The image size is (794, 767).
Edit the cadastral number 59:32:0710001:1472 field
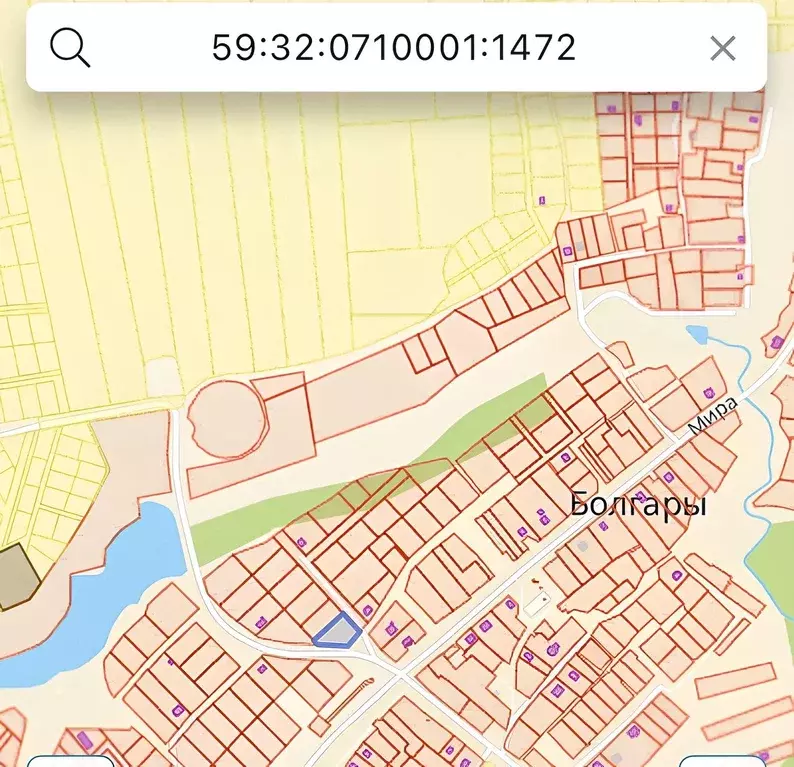tap(394, 47)
